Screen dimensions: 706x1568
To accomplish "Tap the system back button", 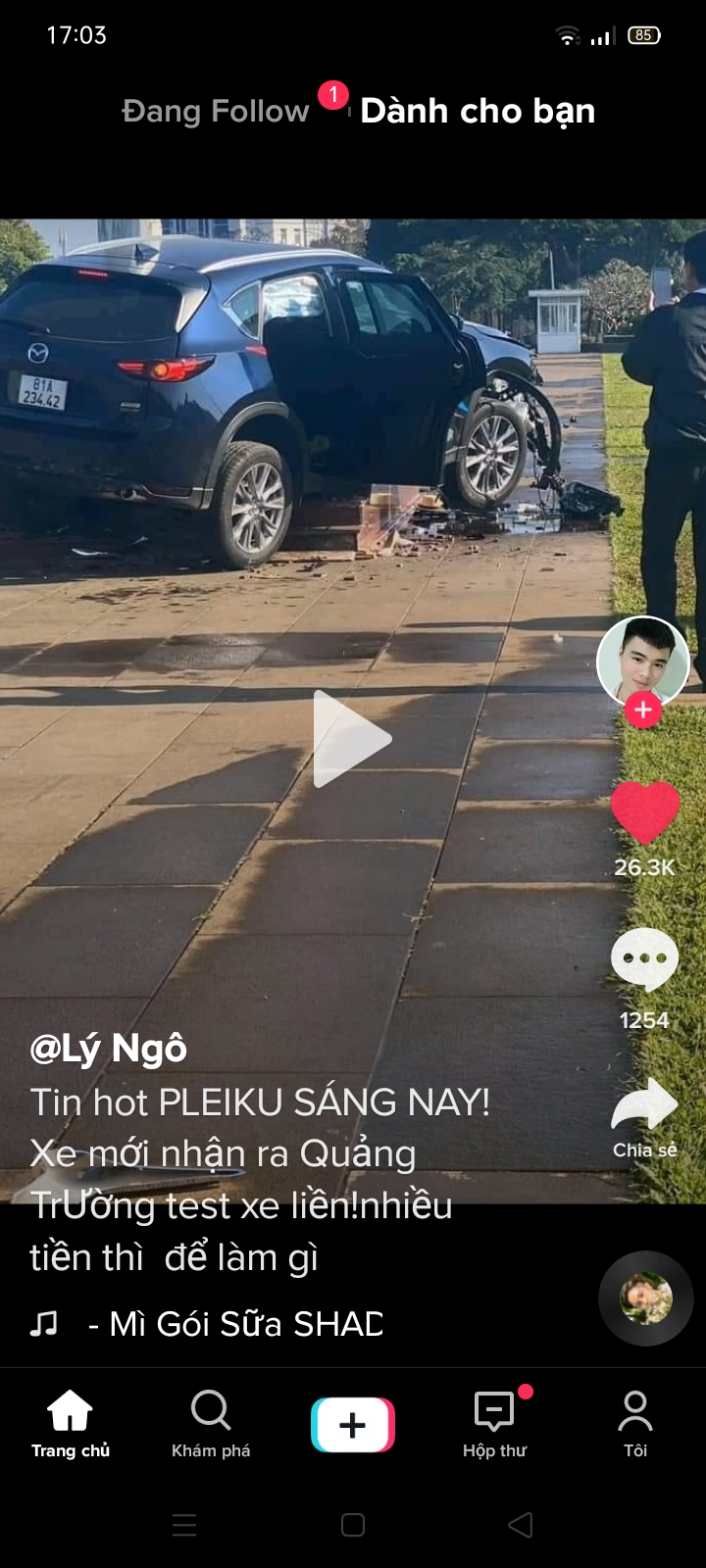I will point(521,1525).
